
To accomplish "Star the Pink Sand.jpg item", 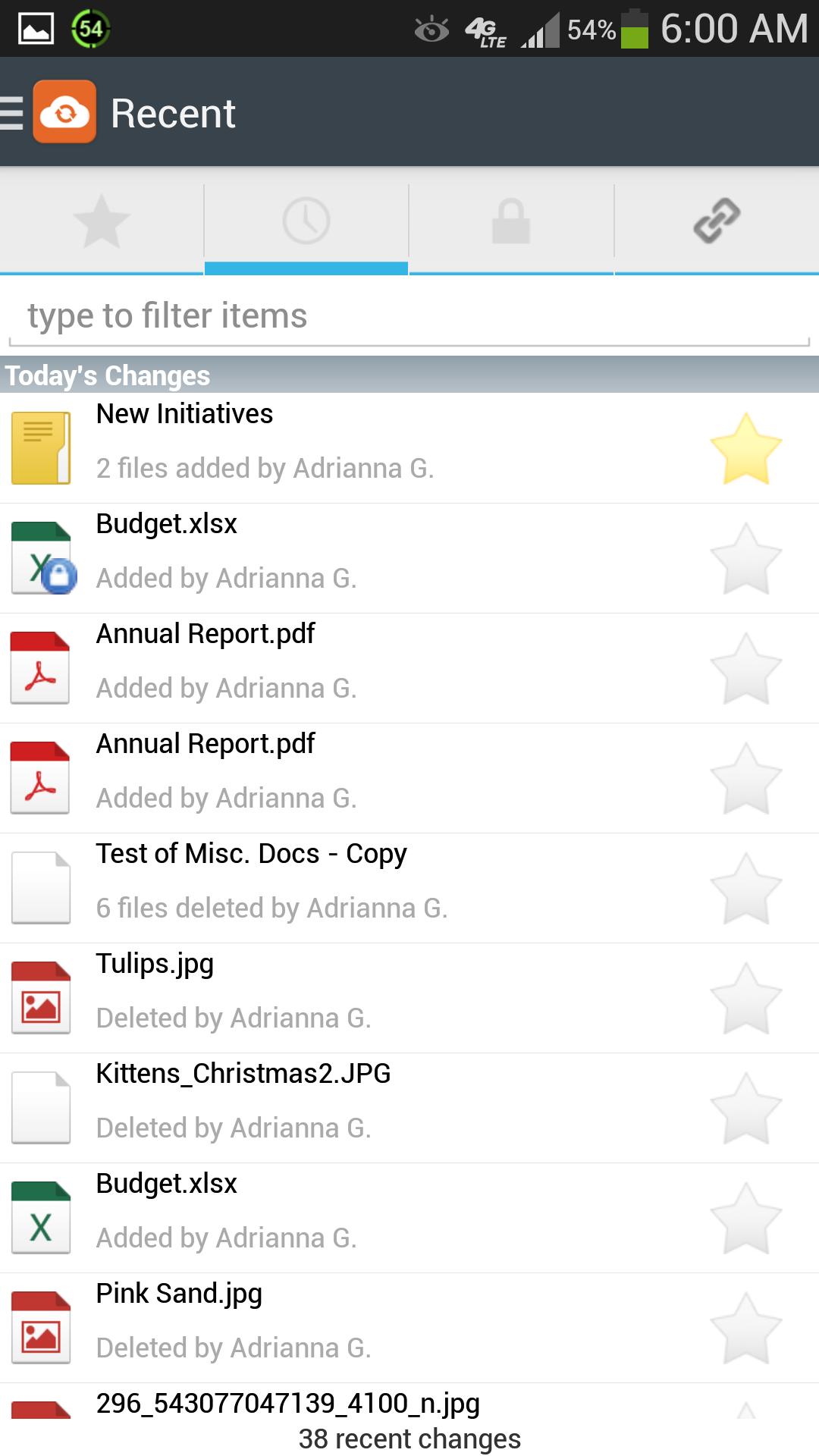I will click(746, 1328).
